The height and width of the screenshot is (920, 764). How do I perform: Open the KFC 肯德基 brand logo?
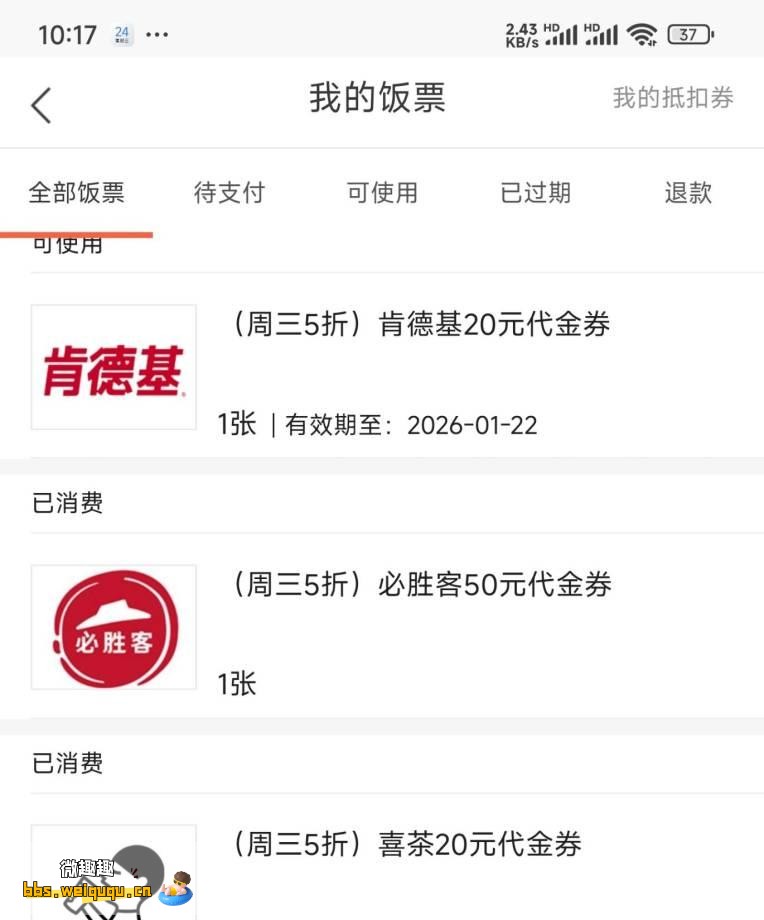point(113,367)
